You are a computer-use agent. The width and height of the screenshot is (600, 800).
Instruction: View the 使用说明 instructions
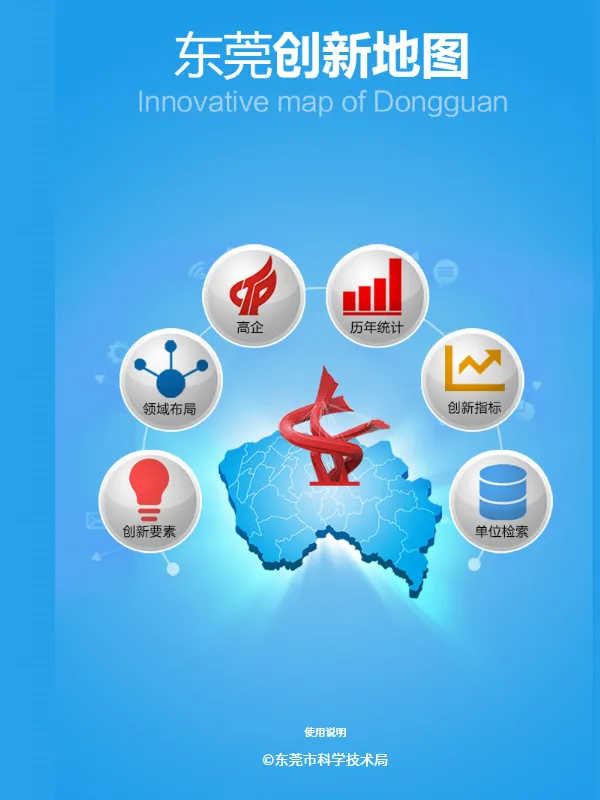click(325, 733)
